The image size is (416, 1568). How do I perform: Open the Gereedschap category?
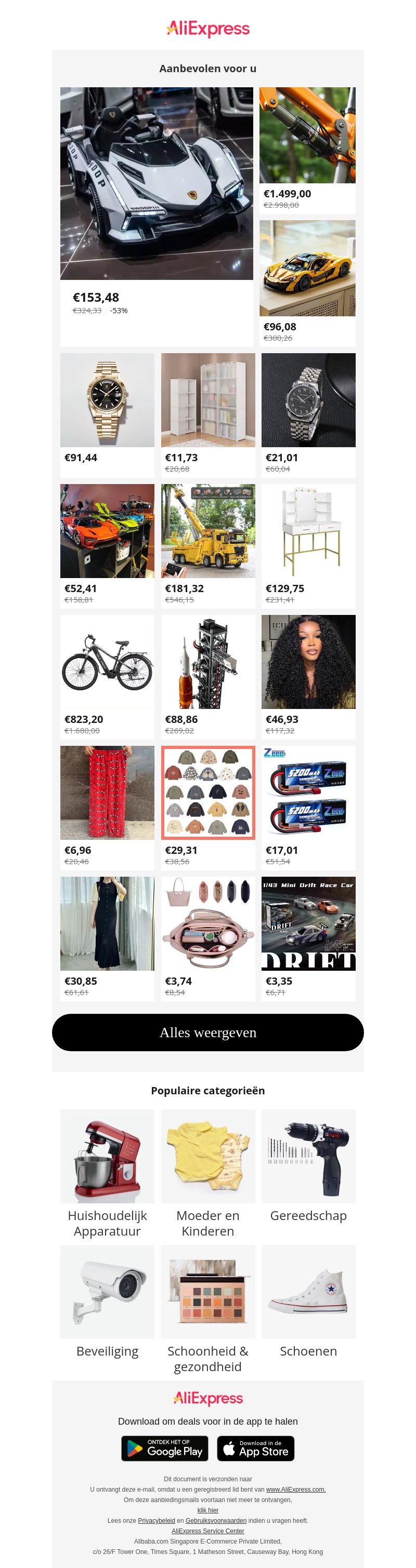click(x=308, y=1157)
